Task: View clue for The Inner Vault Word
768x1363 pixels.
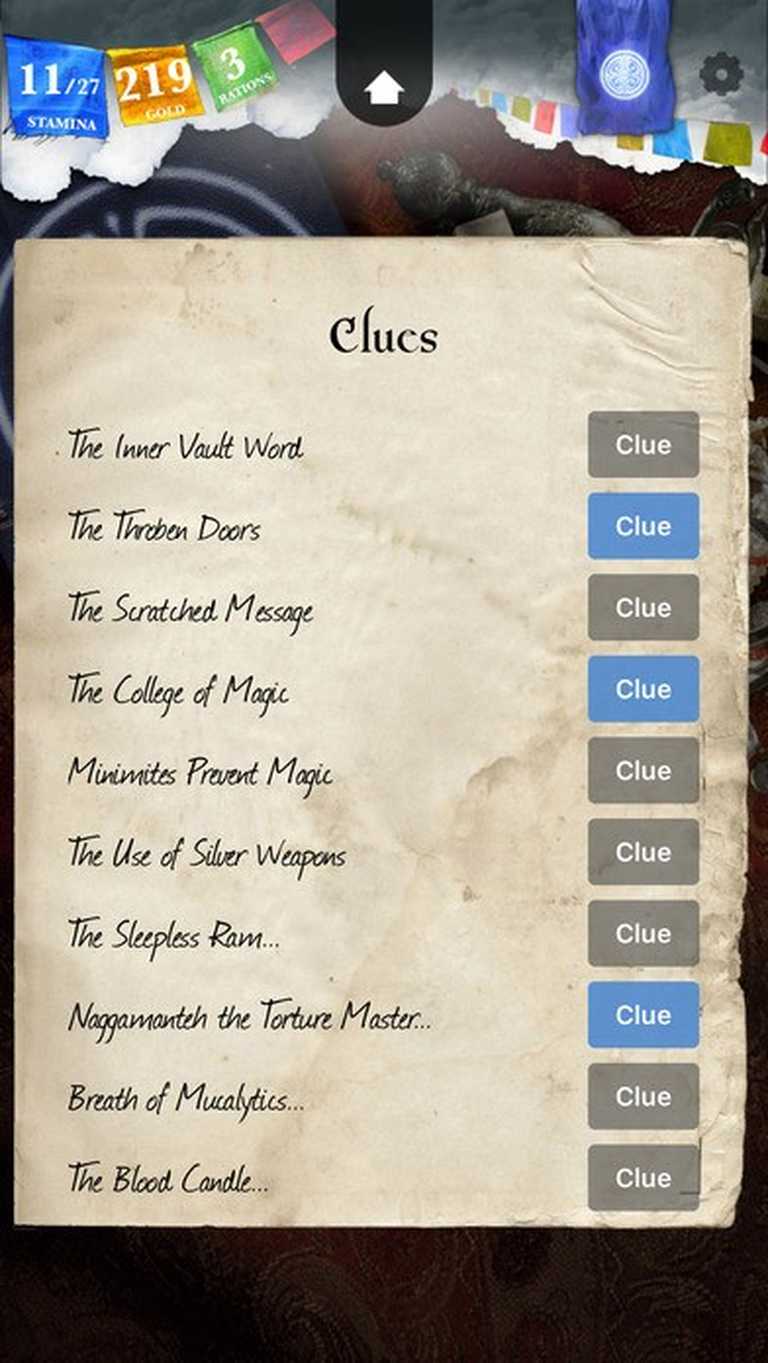Action: [x=643, y=444]
